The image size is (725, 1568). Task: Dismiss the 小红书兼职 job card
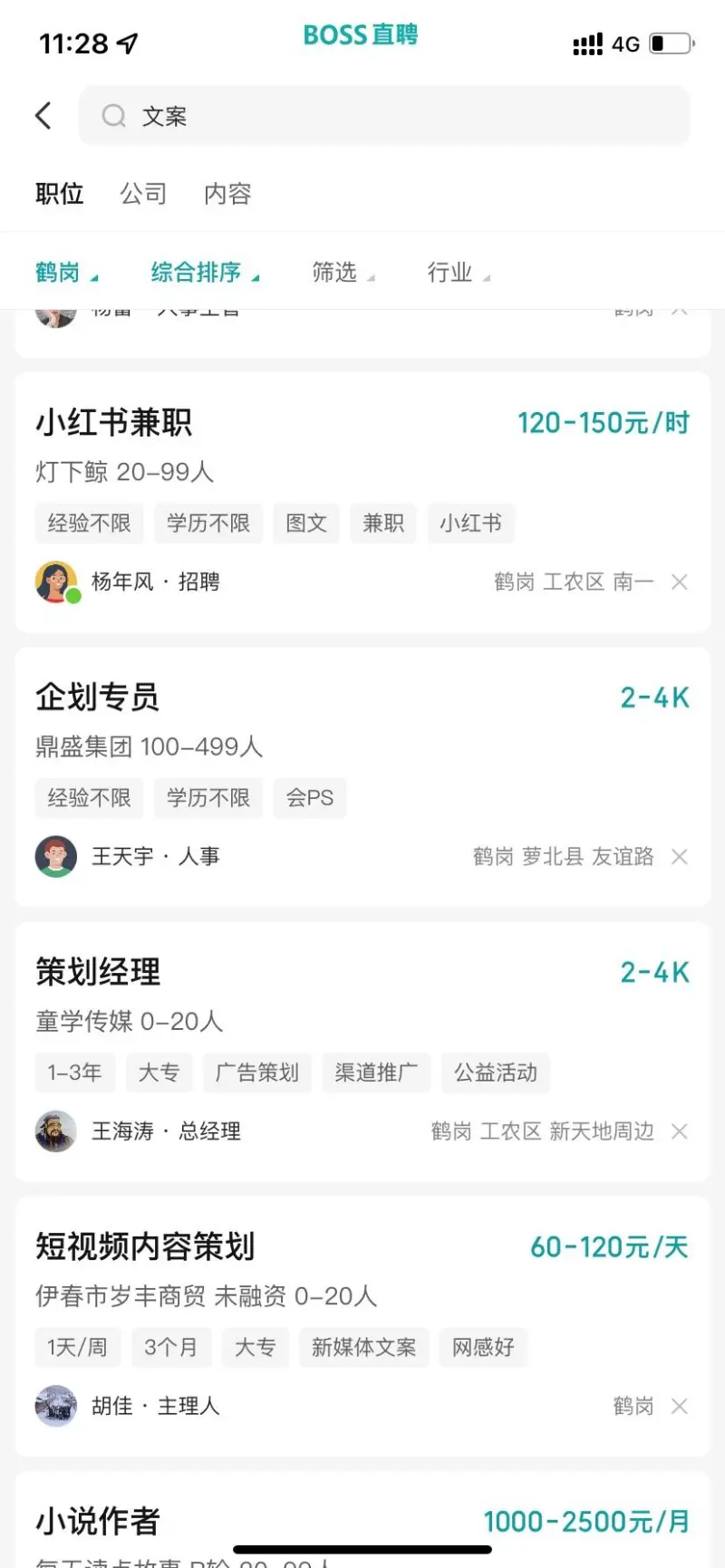(679, 582)
